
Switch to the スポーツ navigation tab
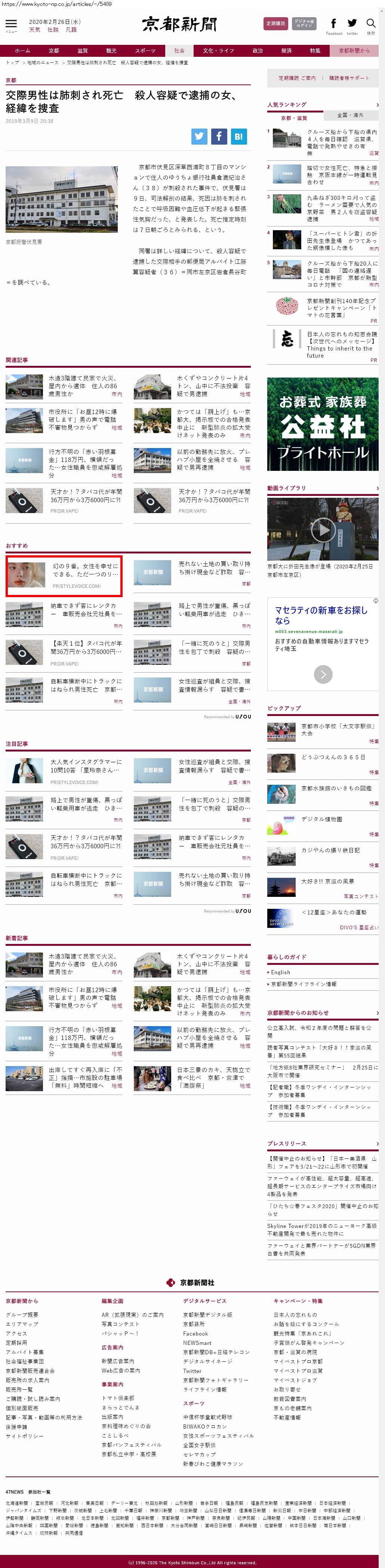(x=145, y=50)
